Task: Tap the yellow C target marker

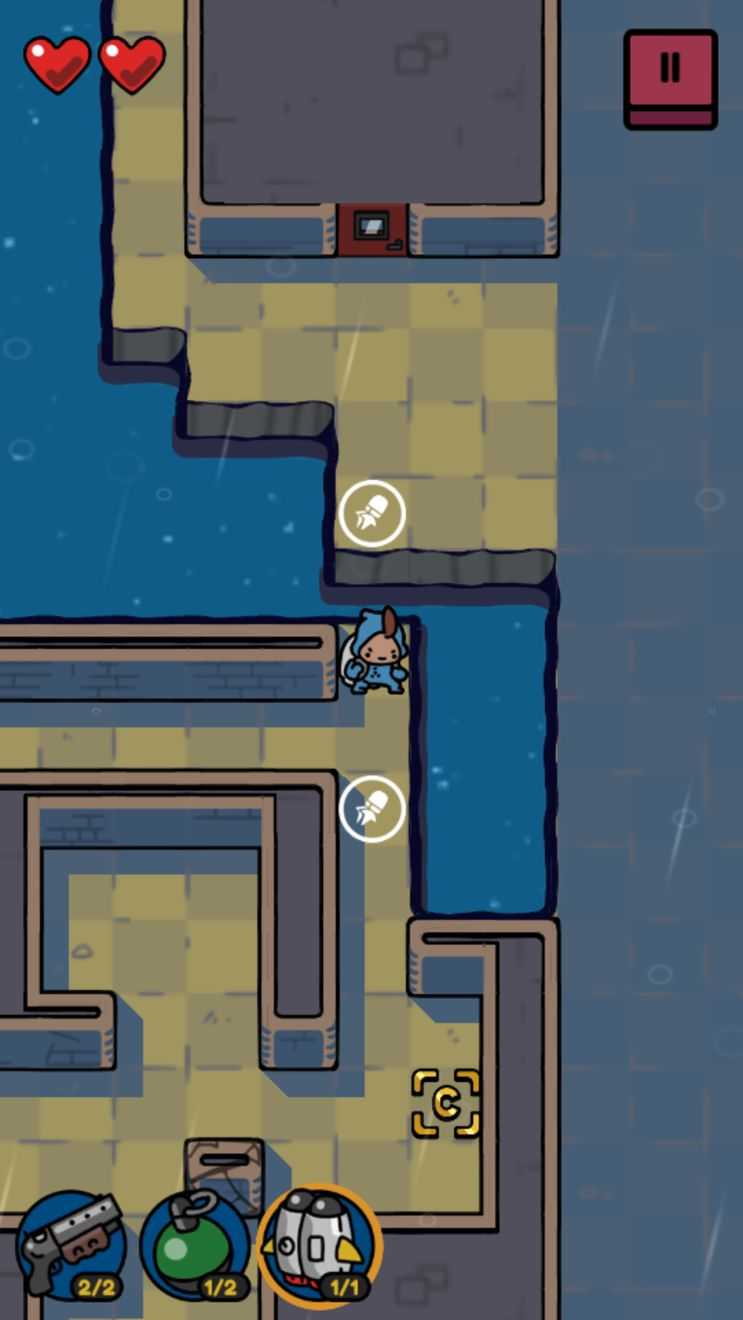Action: 446,1103
